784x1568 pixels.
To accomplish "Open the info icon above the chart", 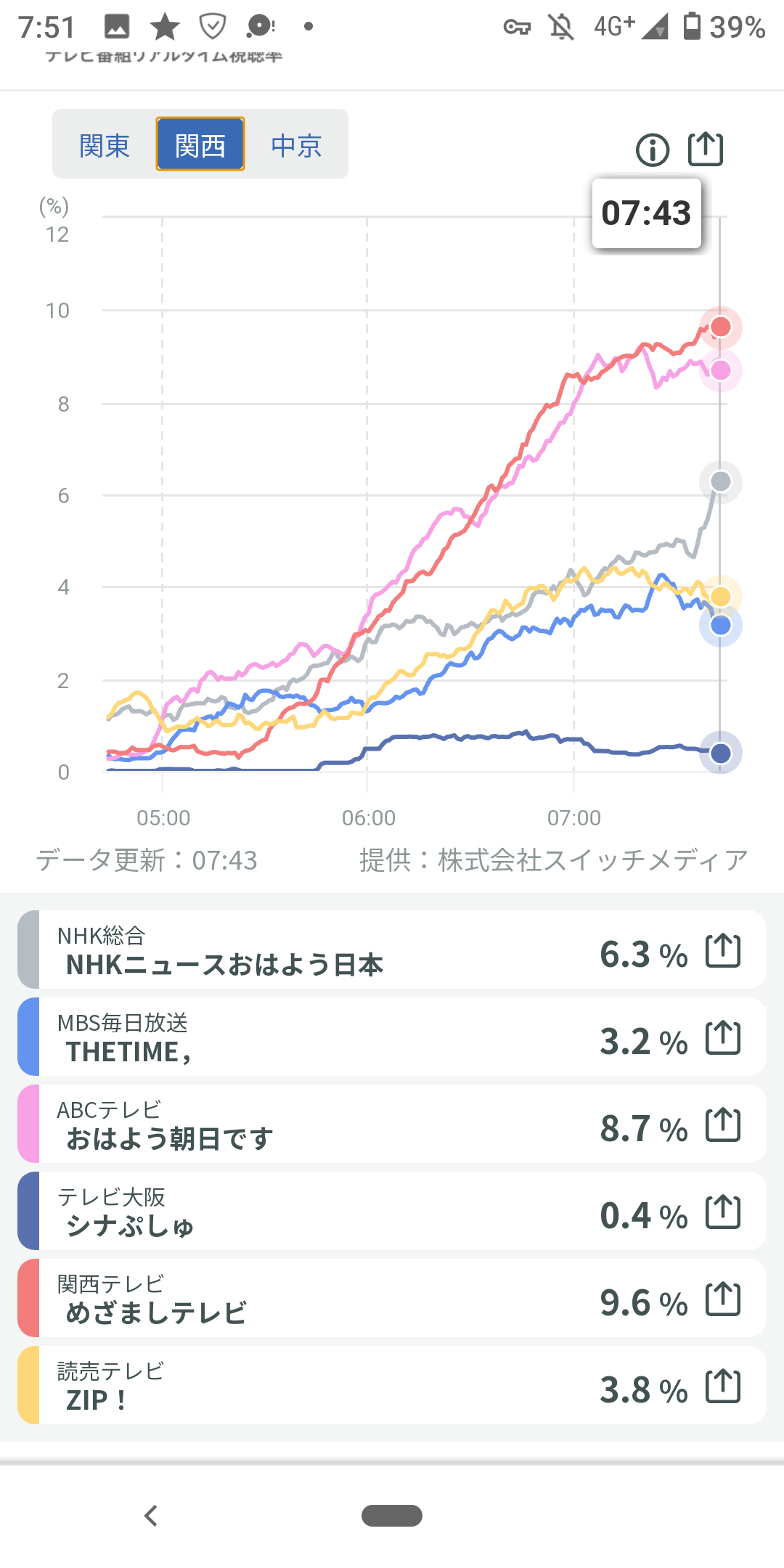I will (652, 150).
